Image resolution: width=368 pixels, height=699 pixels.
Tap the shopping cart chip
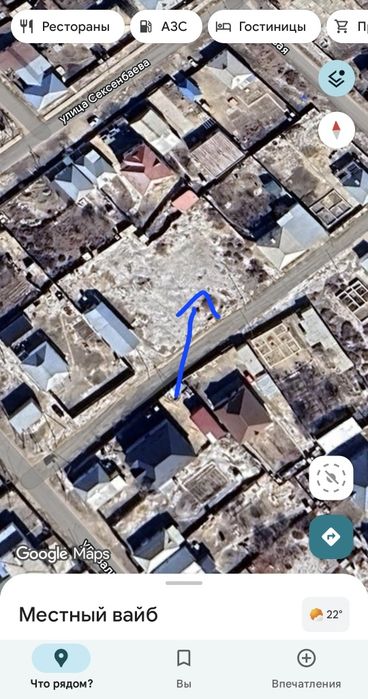[347, 27]
